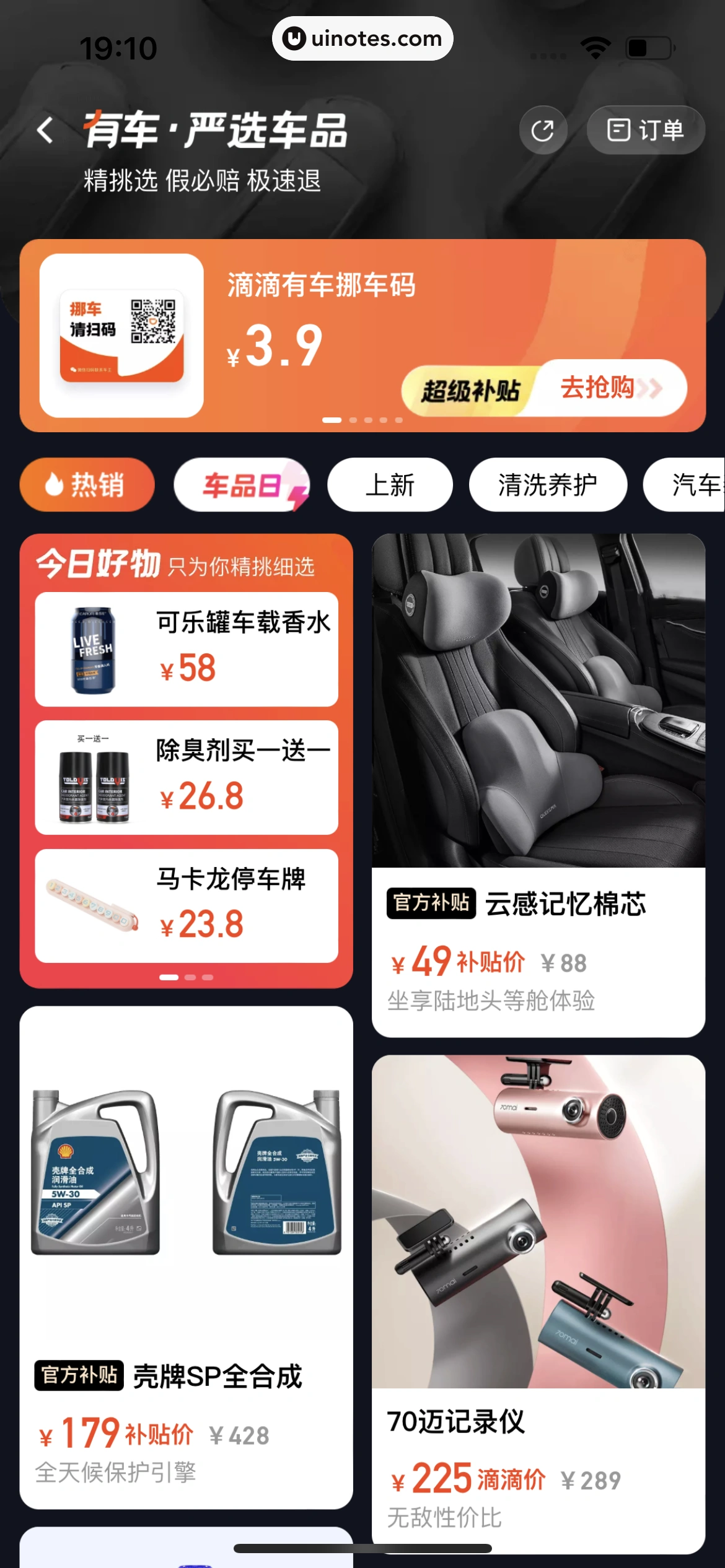Viewport: 725px width, 1568px height.
Task: Switch to the 车品日 tab
Action: tap(242, 485)
